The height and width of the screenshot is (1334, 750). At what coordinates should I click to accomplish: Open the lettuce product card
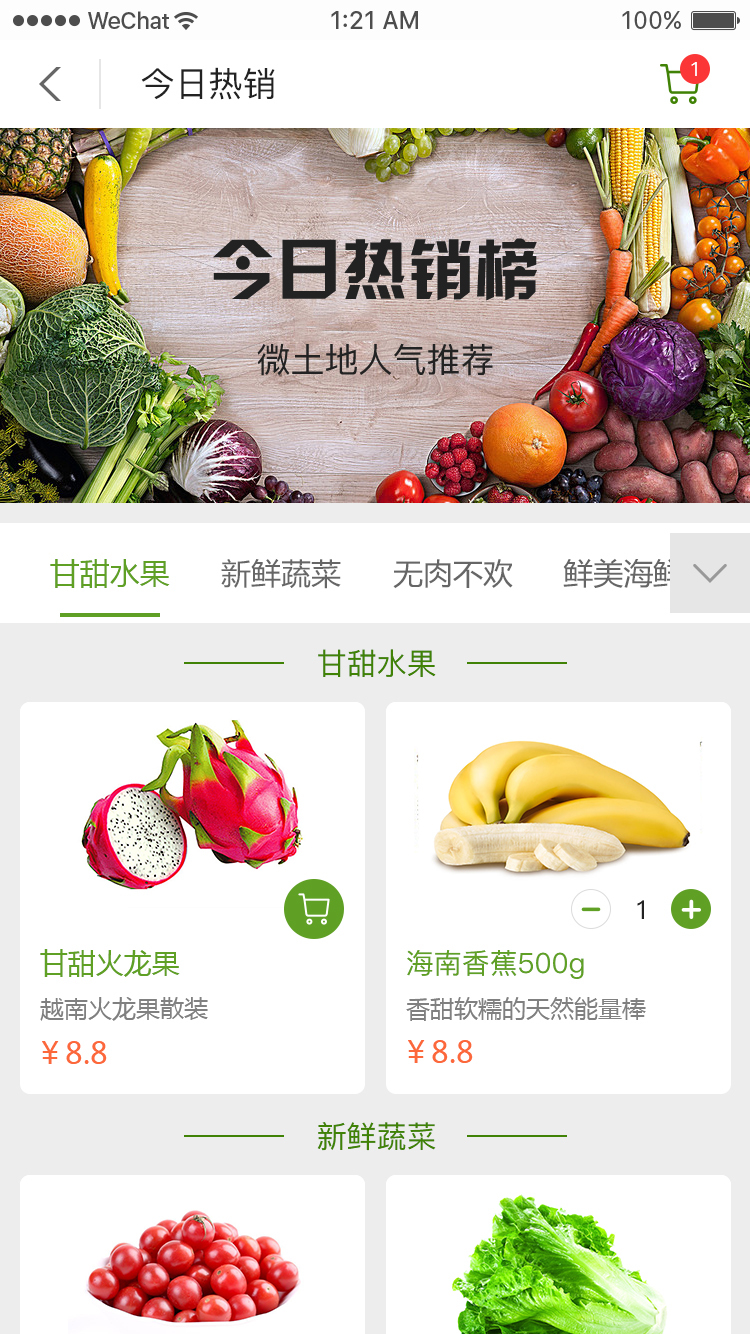558,1260
